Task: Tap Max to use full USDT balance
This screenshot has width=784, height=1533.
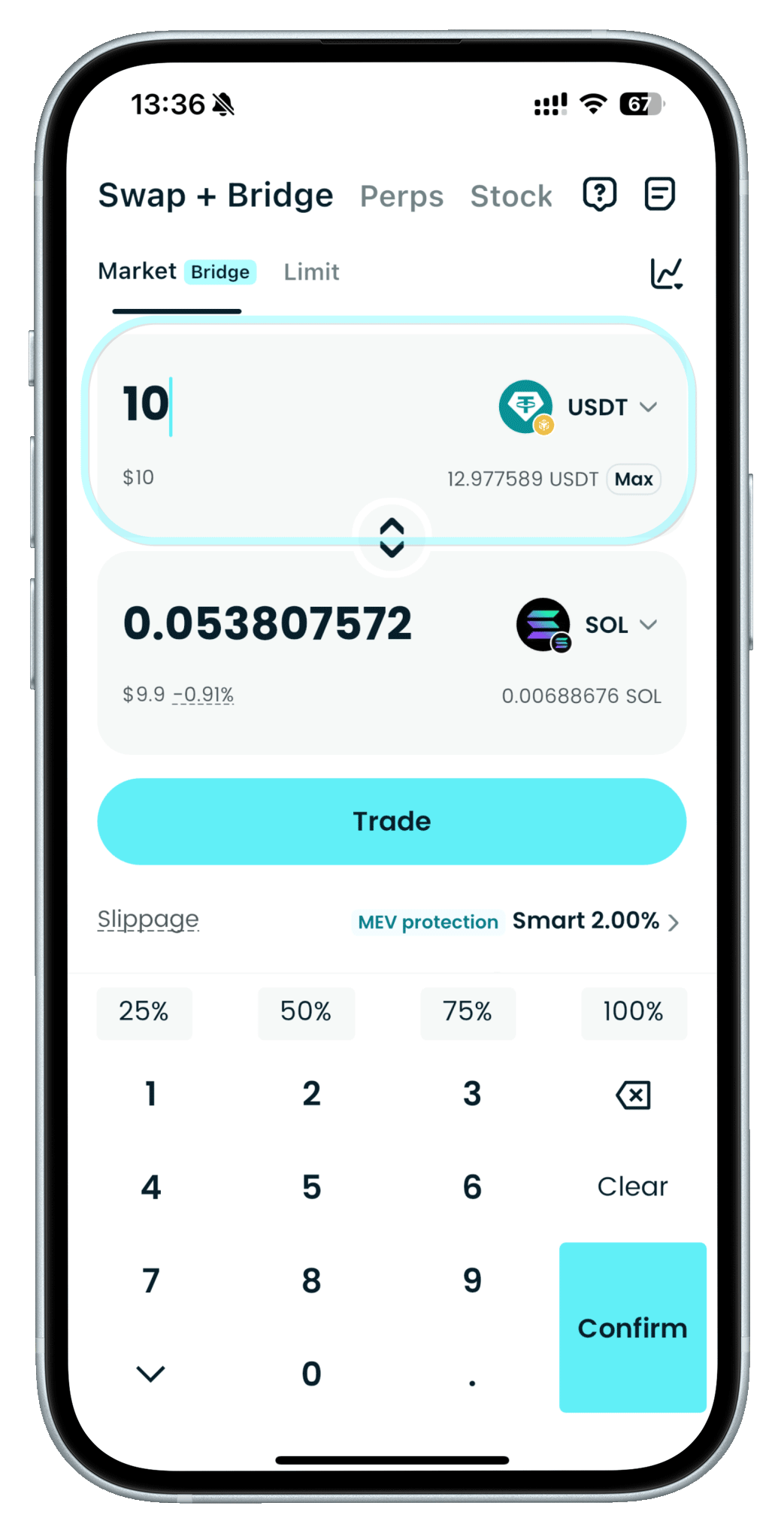Action: tap(633, 479)
